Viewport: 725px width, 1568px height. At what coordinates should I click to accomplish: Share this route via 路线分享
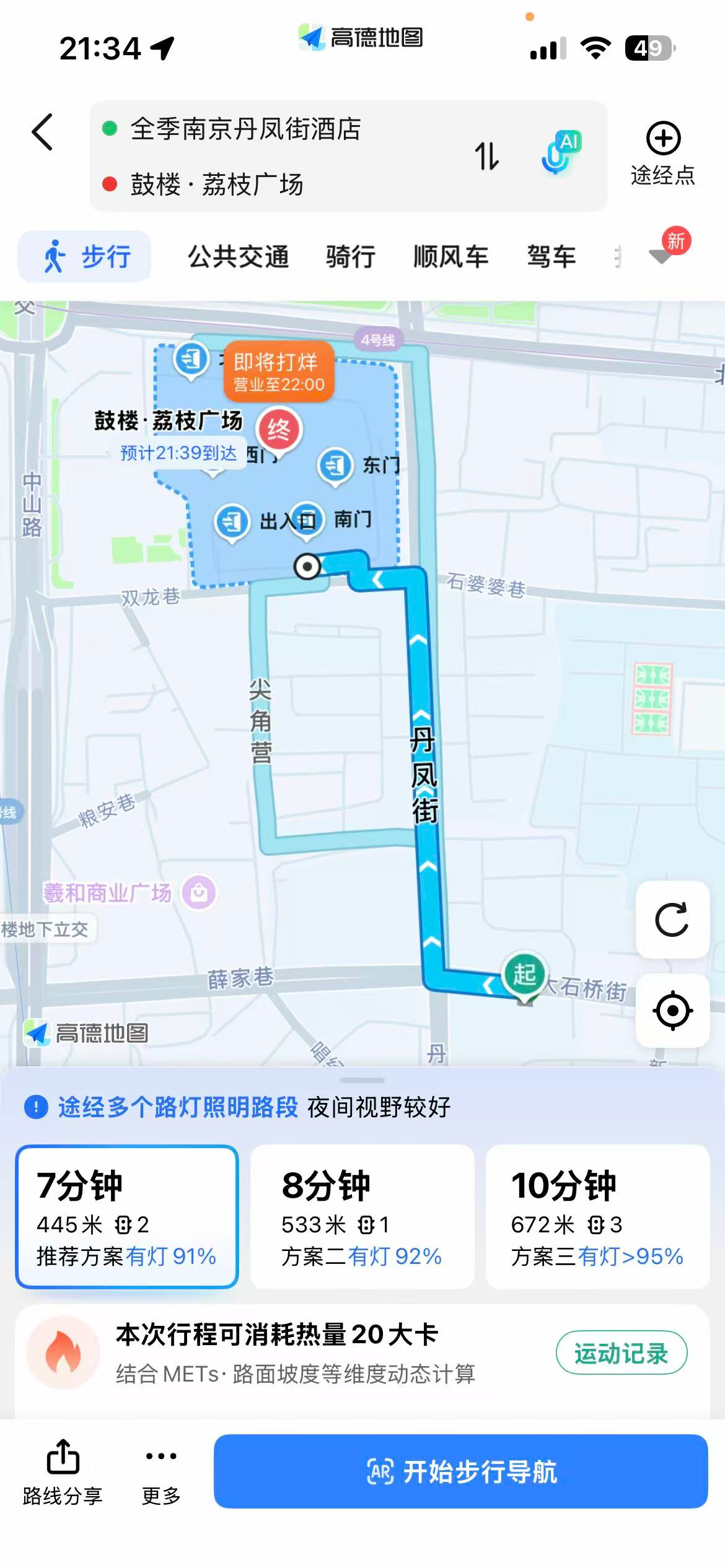click(x=63, y=1473)
